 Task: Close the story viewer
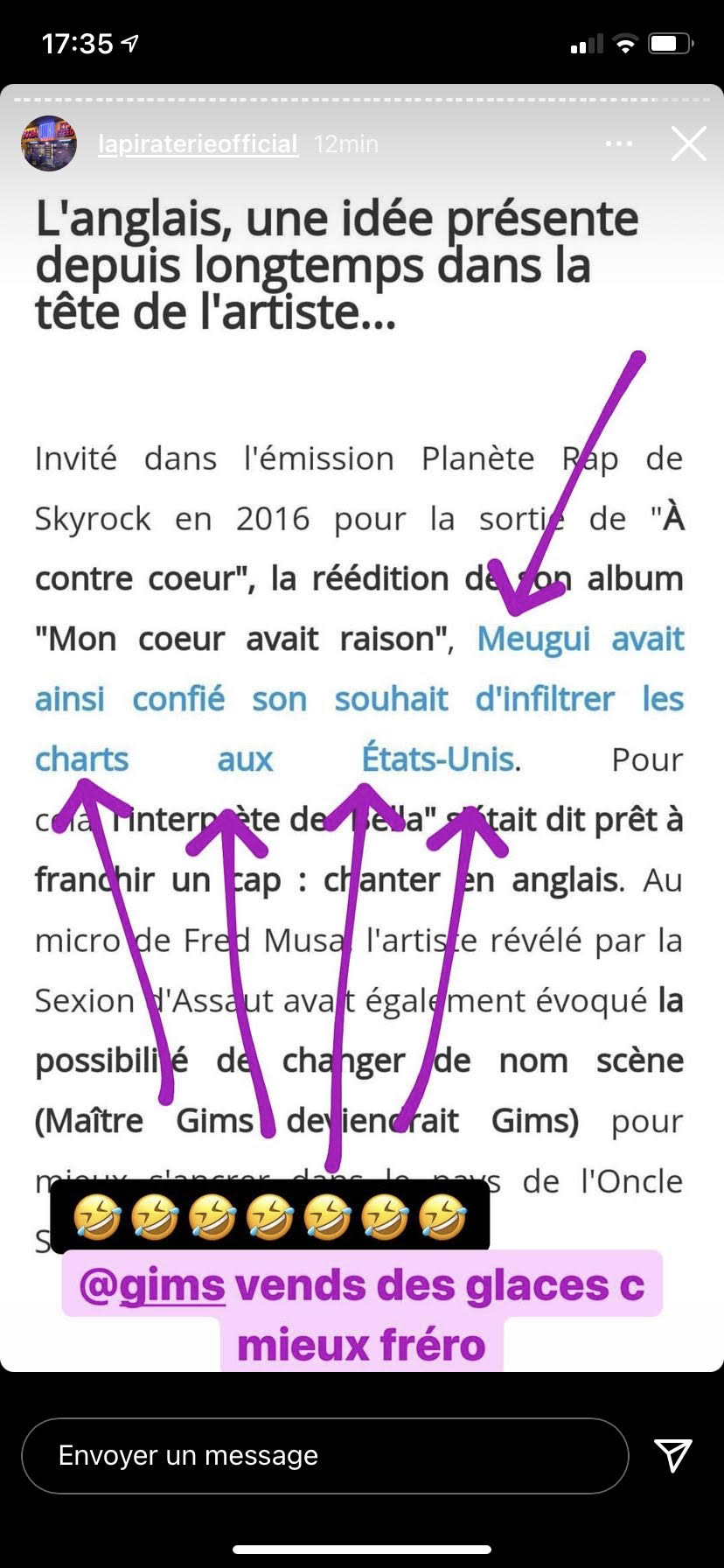(x=689, y=143)
